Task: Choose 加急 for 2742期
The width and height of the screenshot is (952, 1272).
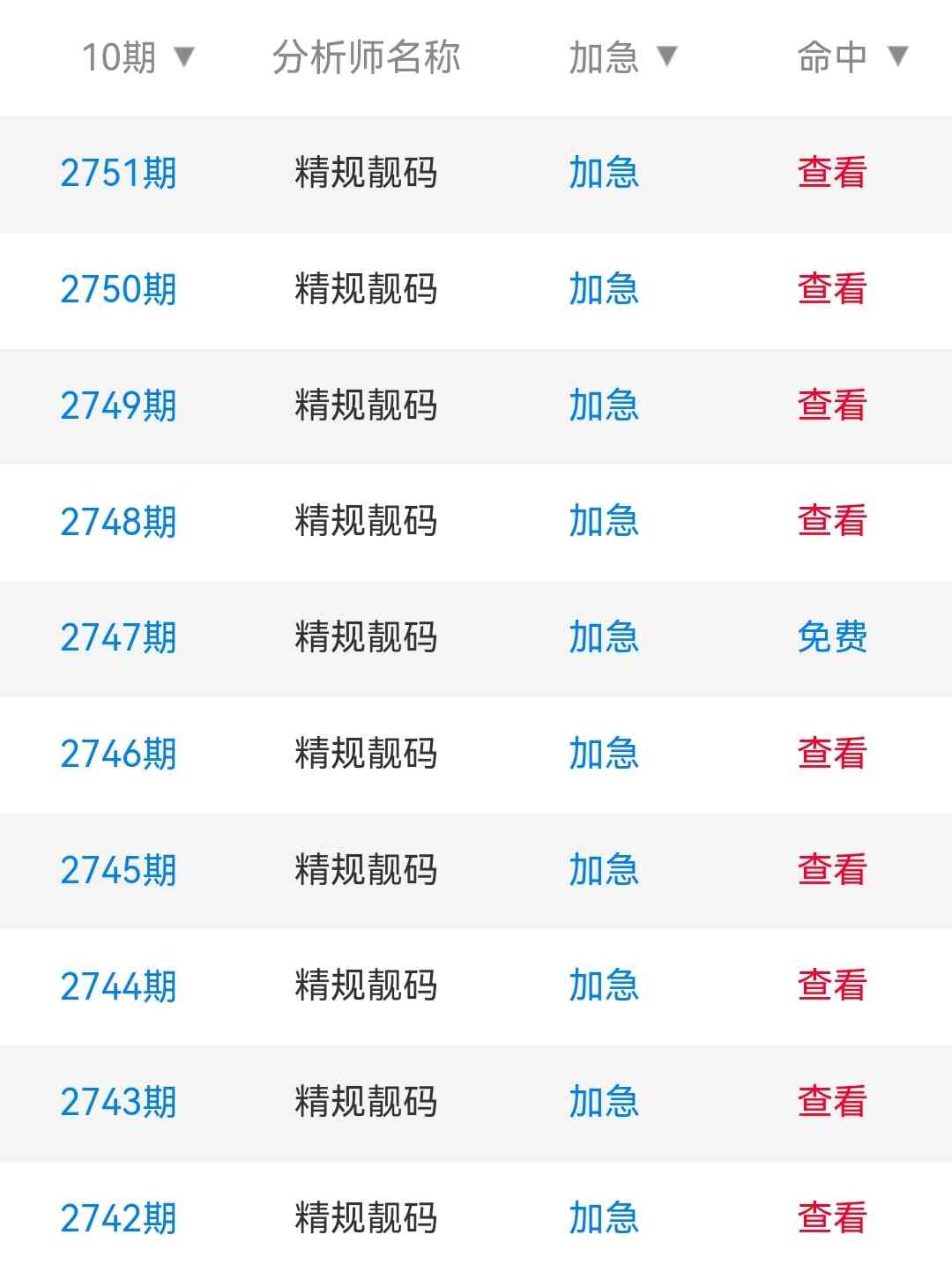Action: pyautogui.click(x=604, y=1218)
